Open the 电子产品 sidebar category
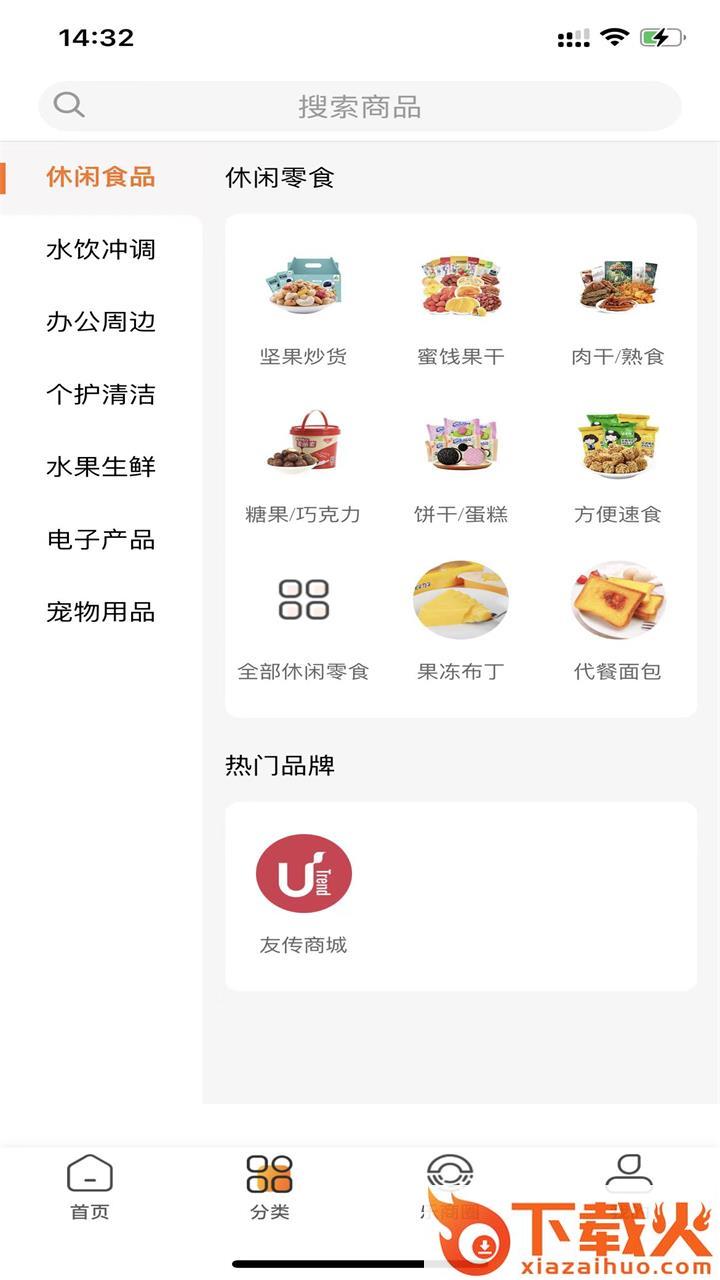Image resolution: width=720 pixels, height=1280 pixels. click(x=100, y=540)
